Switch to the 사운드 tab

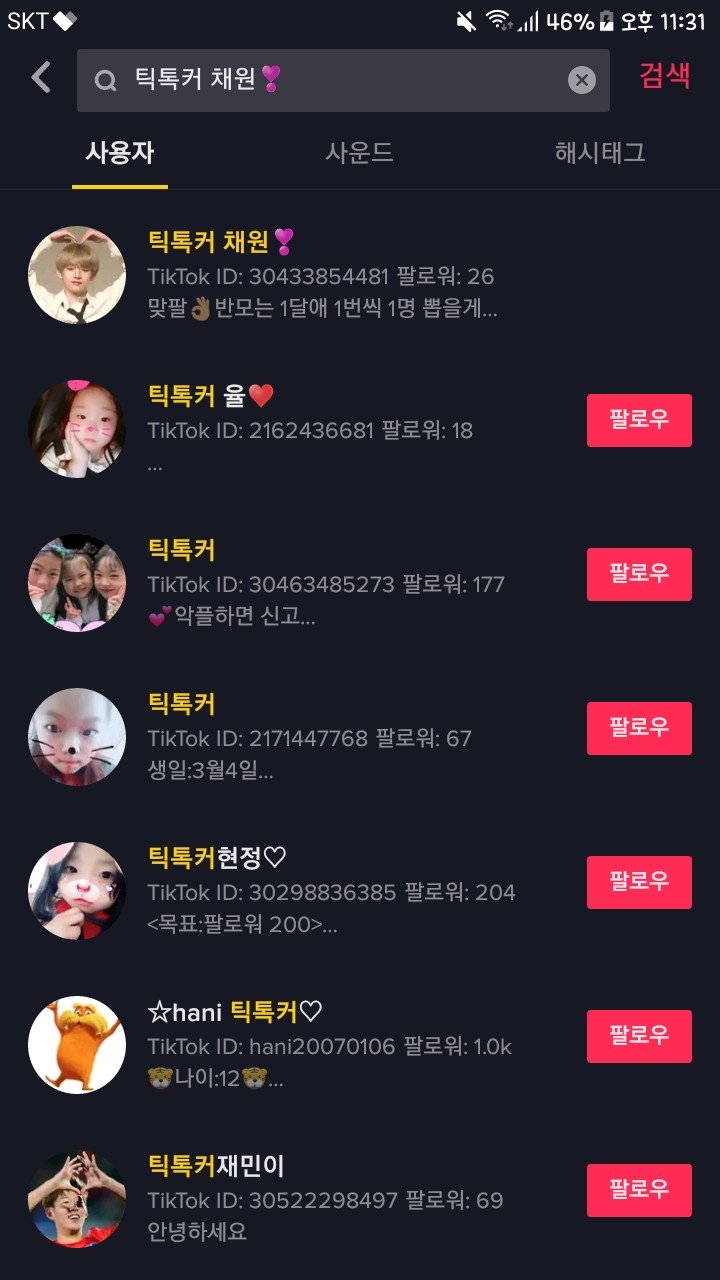tap(359, 153)
